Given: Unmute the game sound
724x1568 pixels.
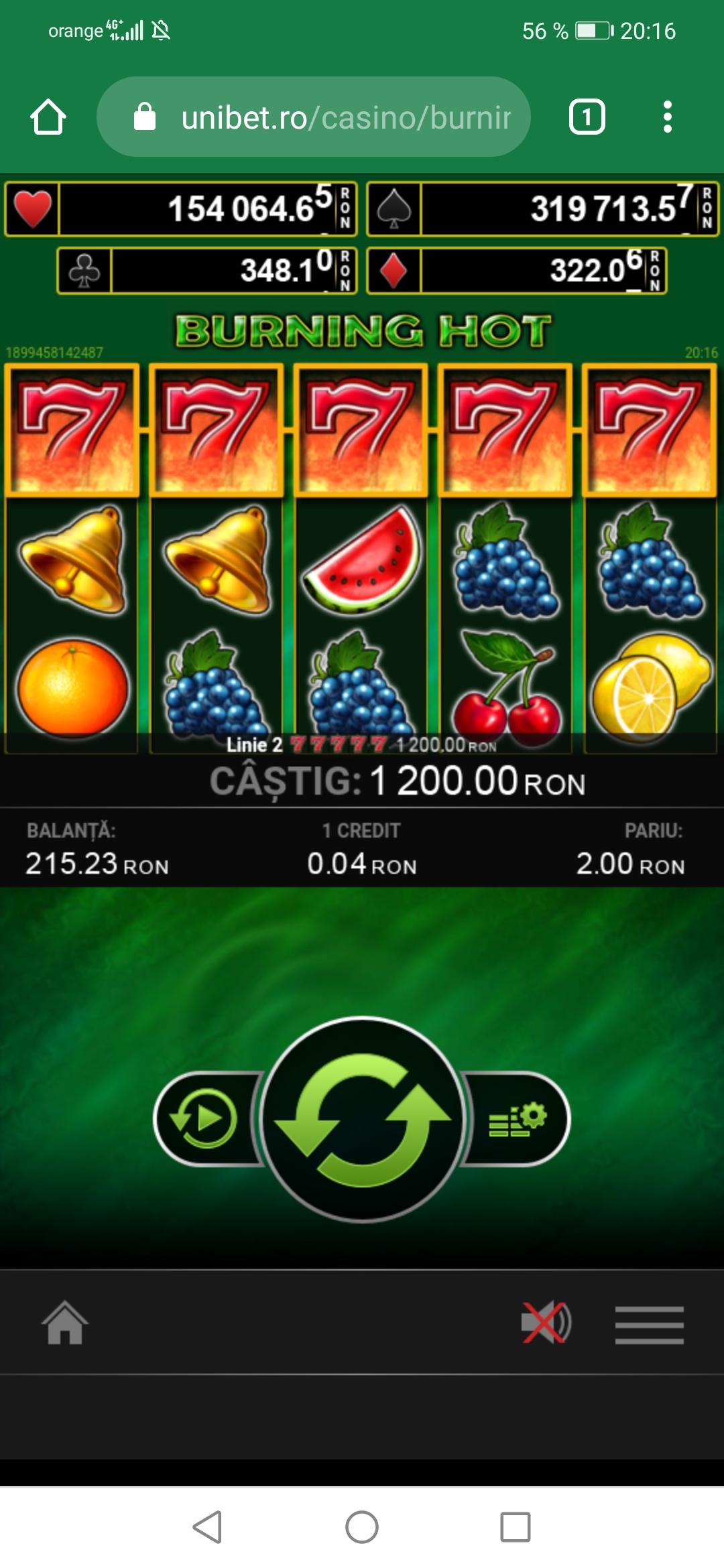Looking at the screenshot, I should coord(546,1322).
